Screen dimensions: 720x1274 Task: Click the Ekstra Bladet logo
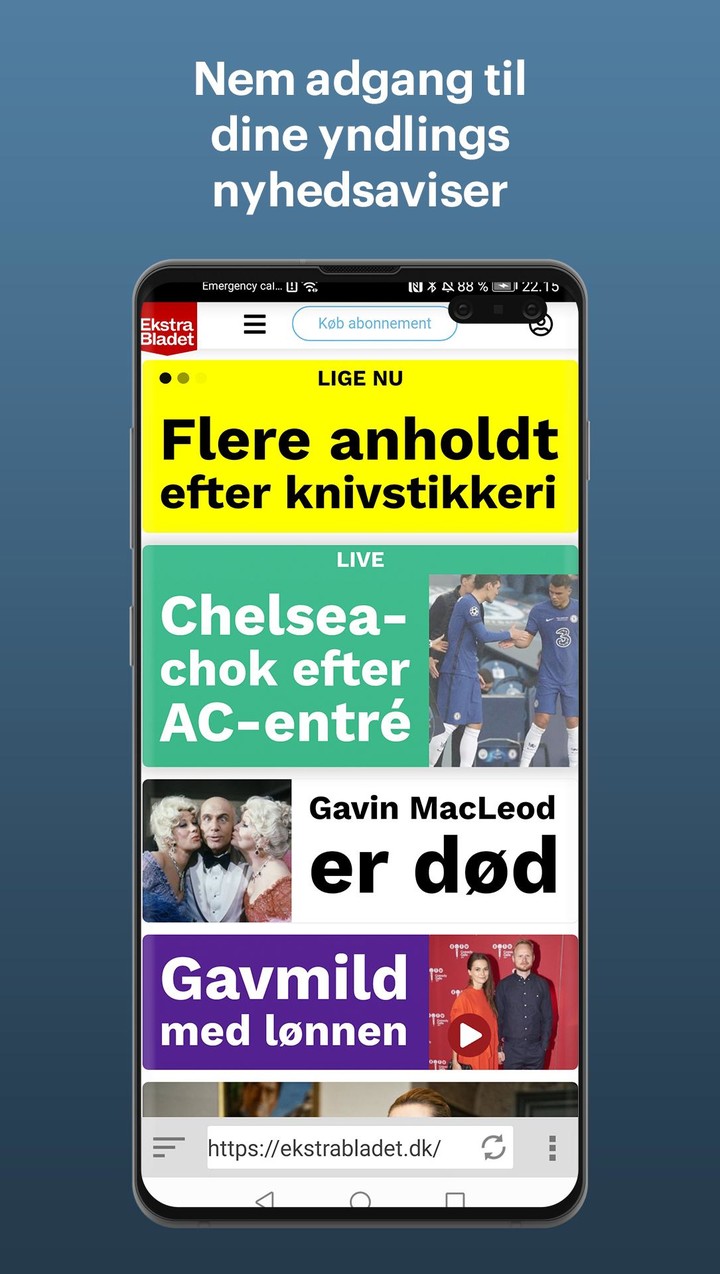(x=167, y=328)
